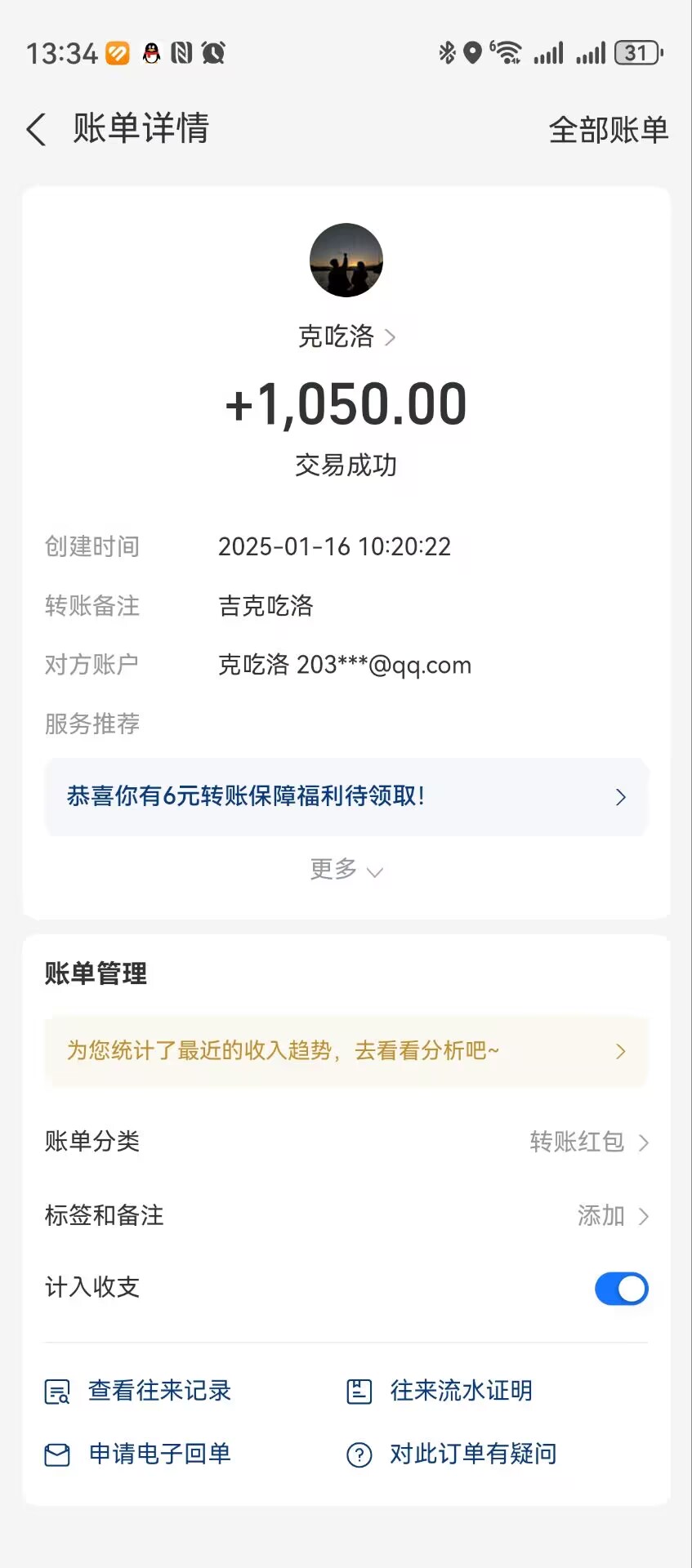Toggle the 计入收支 switch off
Viewport: 692px width, 1568px height.
click(621, 1288)
